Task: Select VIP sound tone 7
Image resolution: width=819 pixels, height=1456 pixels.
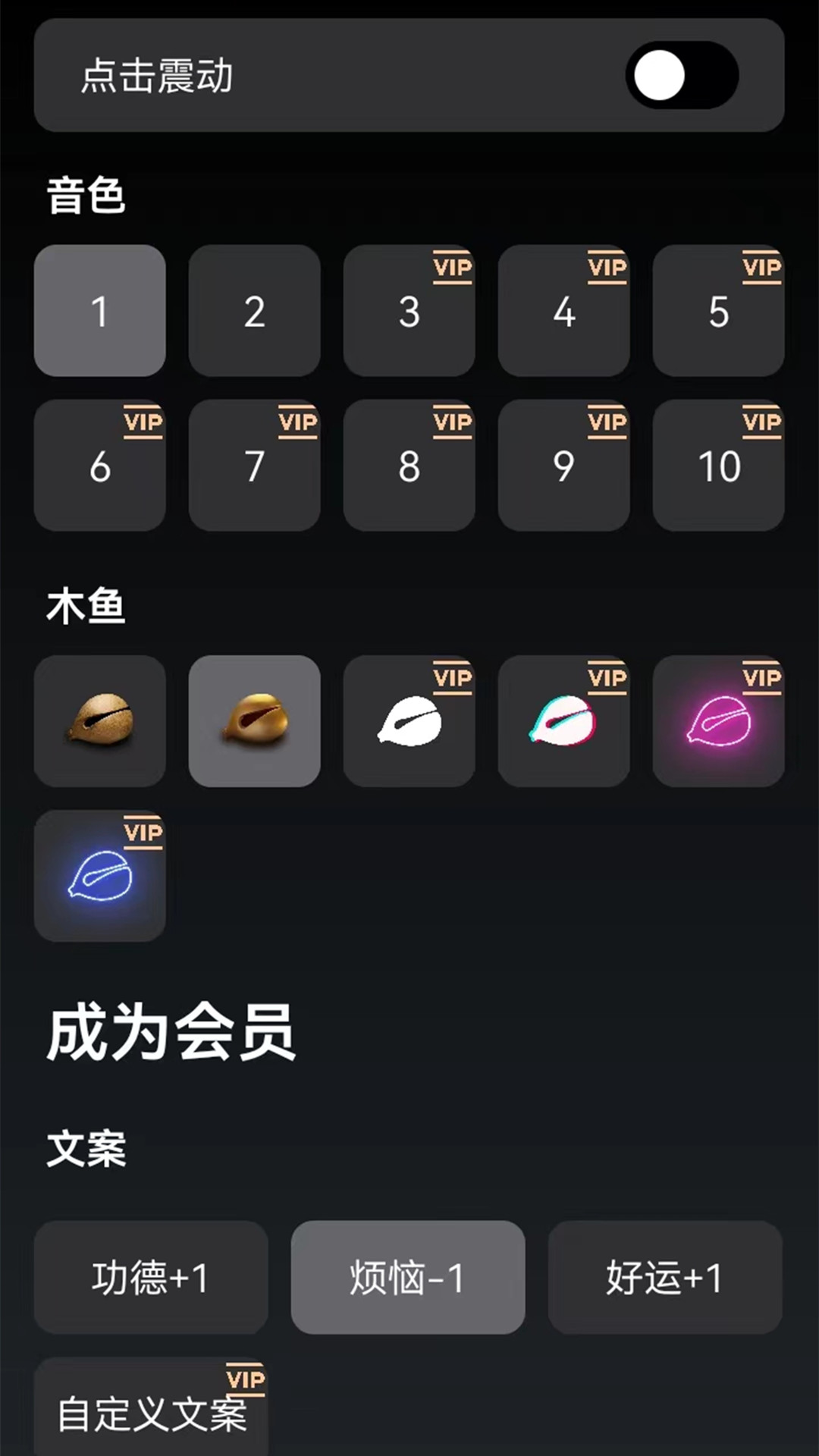Action: [255, 466]
